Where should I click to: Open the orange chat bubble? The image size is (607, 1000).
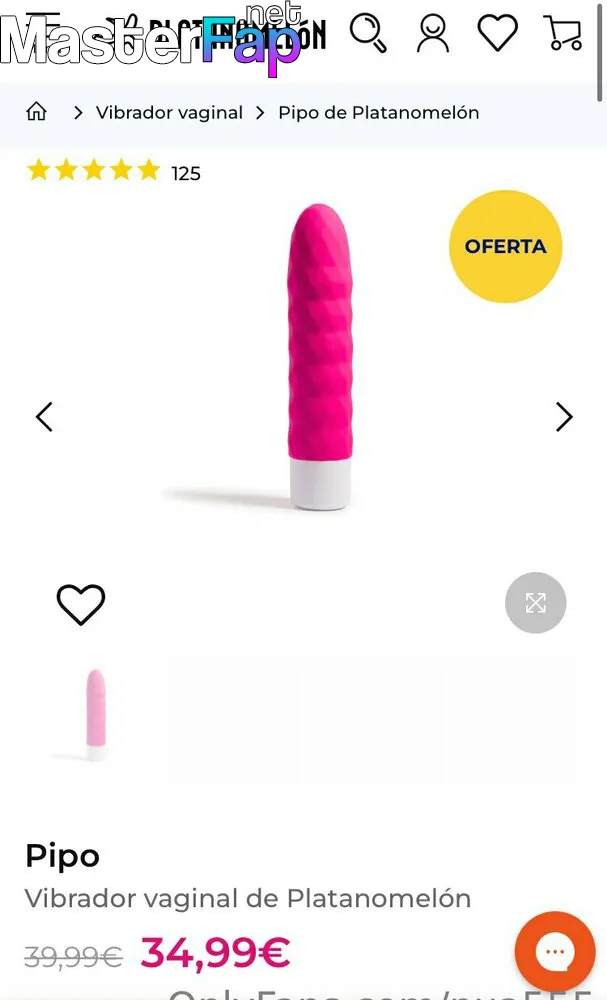(555, 952)
